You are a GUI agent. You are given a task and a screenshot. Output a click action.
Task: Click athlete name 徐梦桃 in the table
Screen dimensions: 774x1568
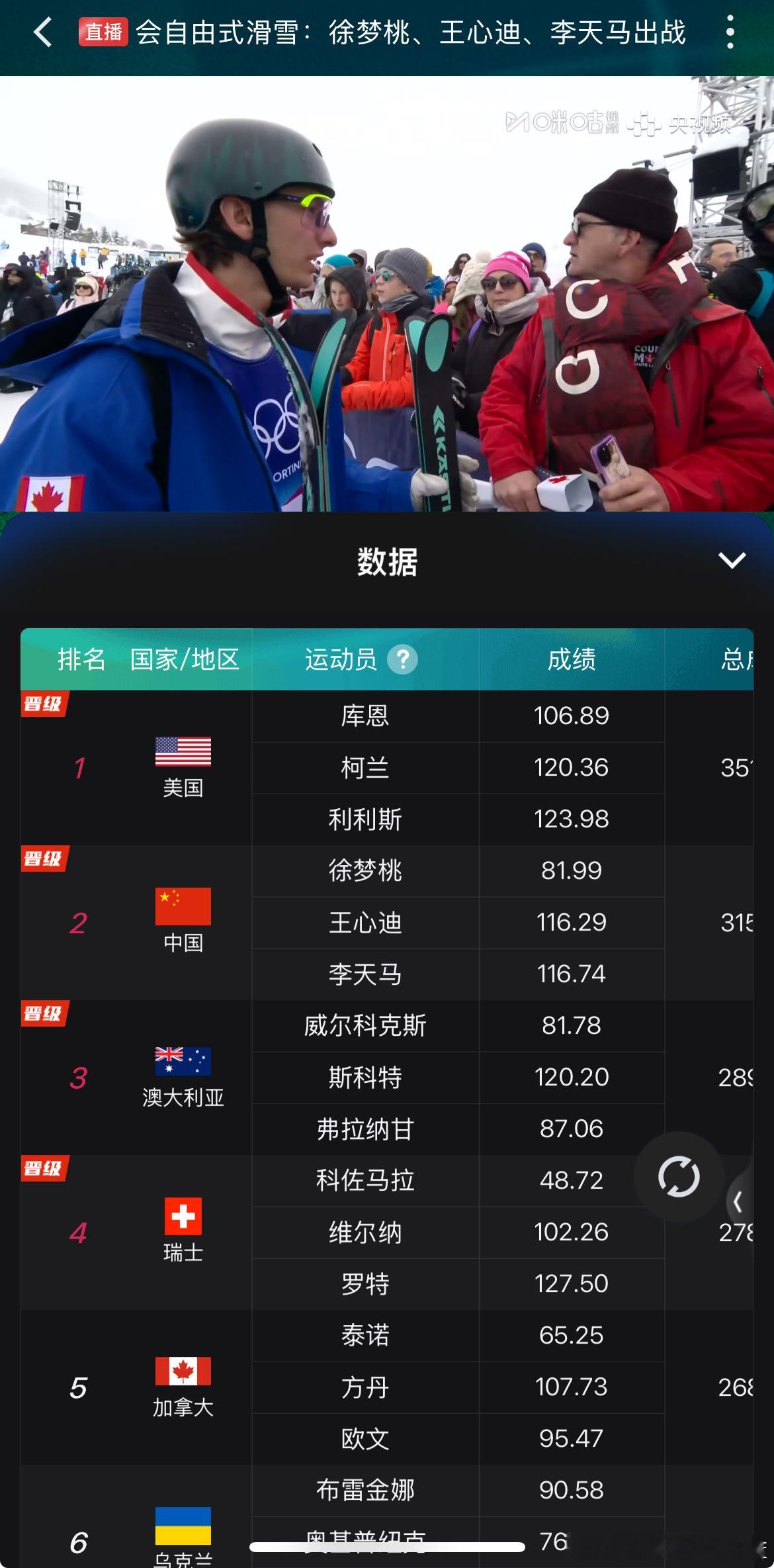(x=364, y=871)
